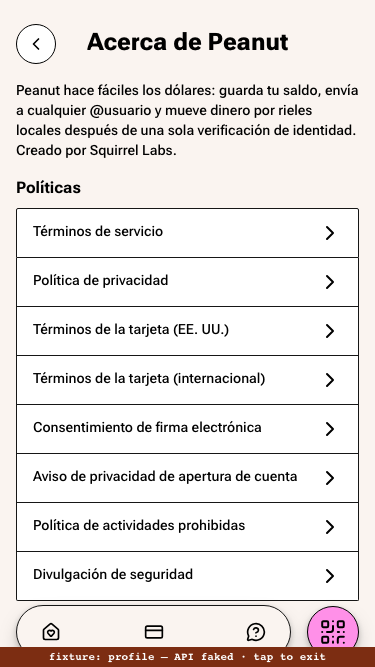
Task: Go back using the back arrow
Action: pos(36,44)
